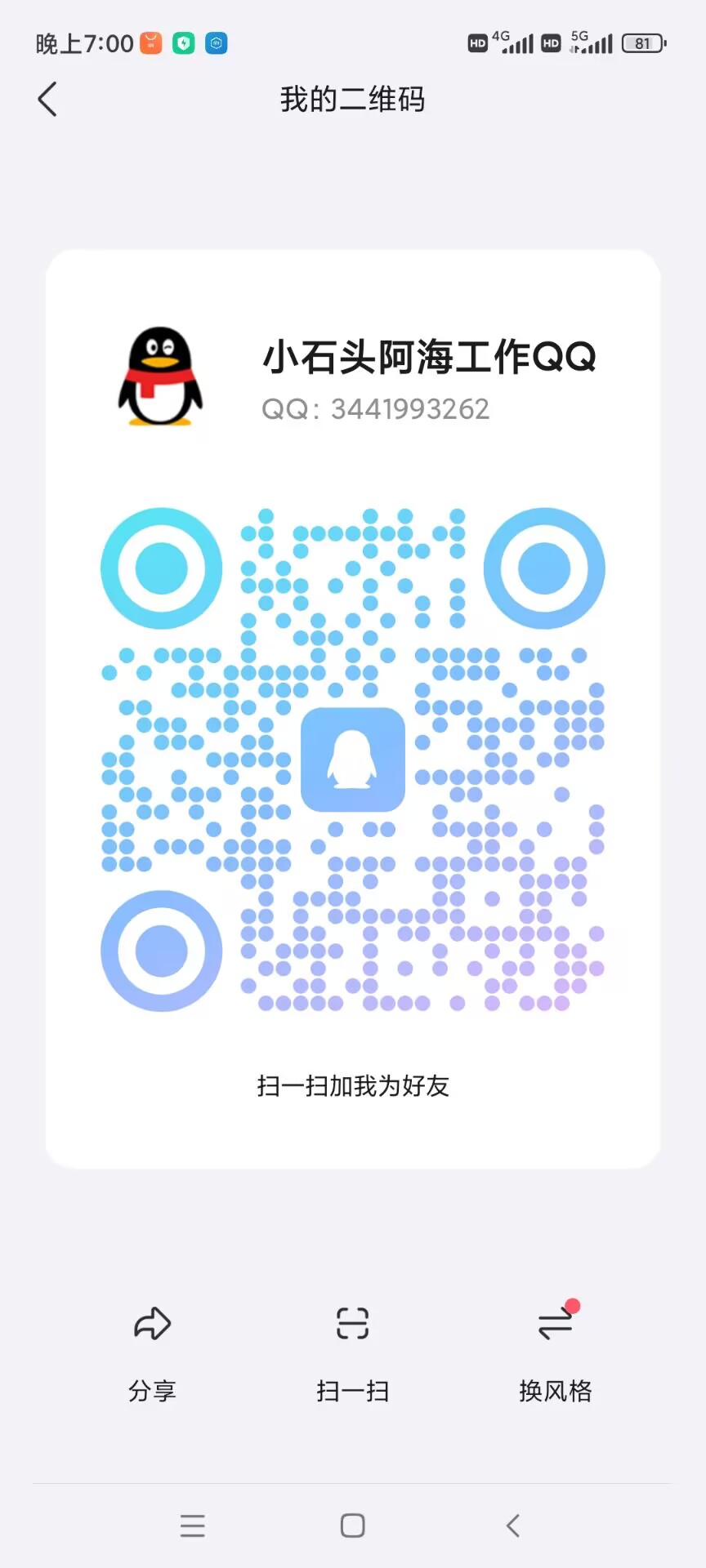
Task: Share the QR code via 分享
Action: pos(152,1347)
